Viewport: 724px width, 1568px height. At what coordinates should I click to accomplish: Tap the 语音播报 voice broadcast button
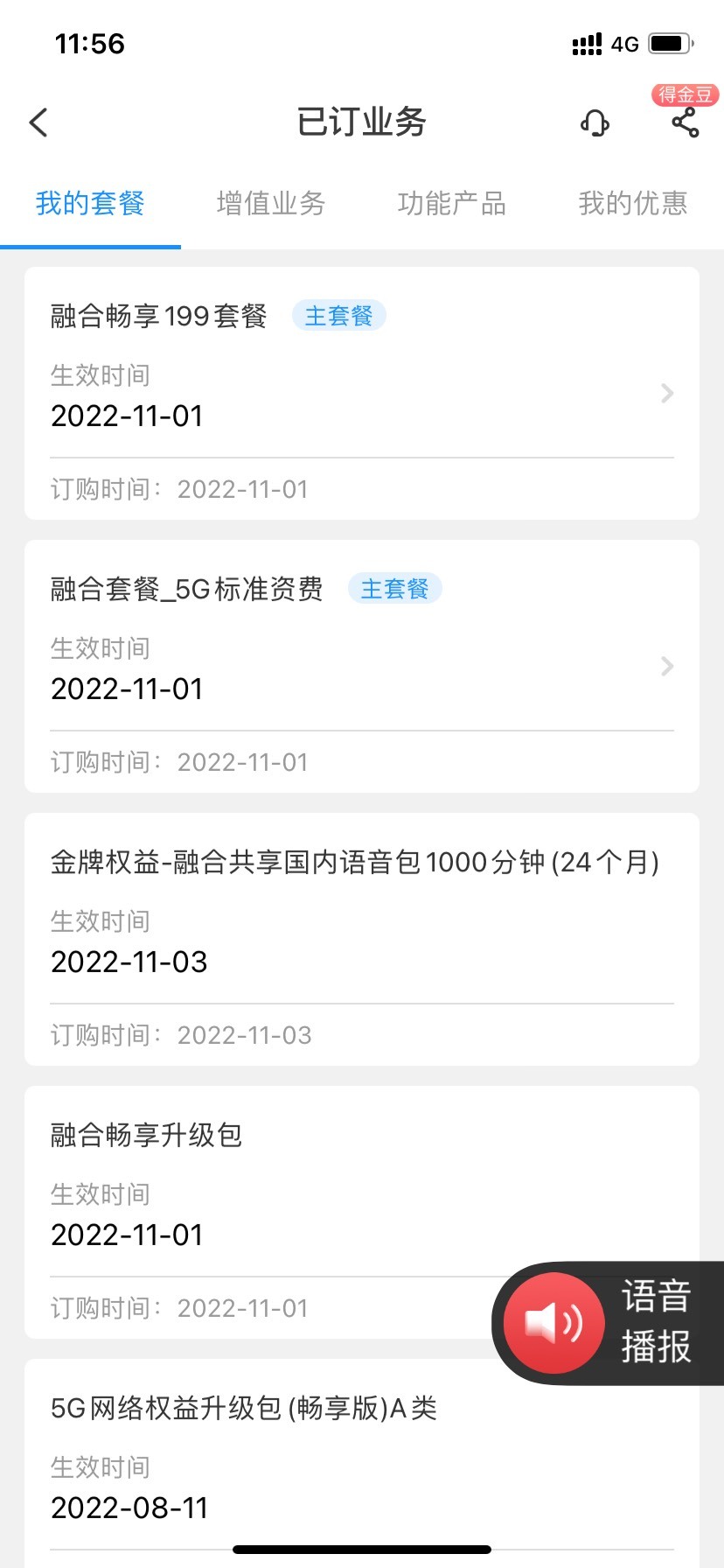(x=609, y=1323)
